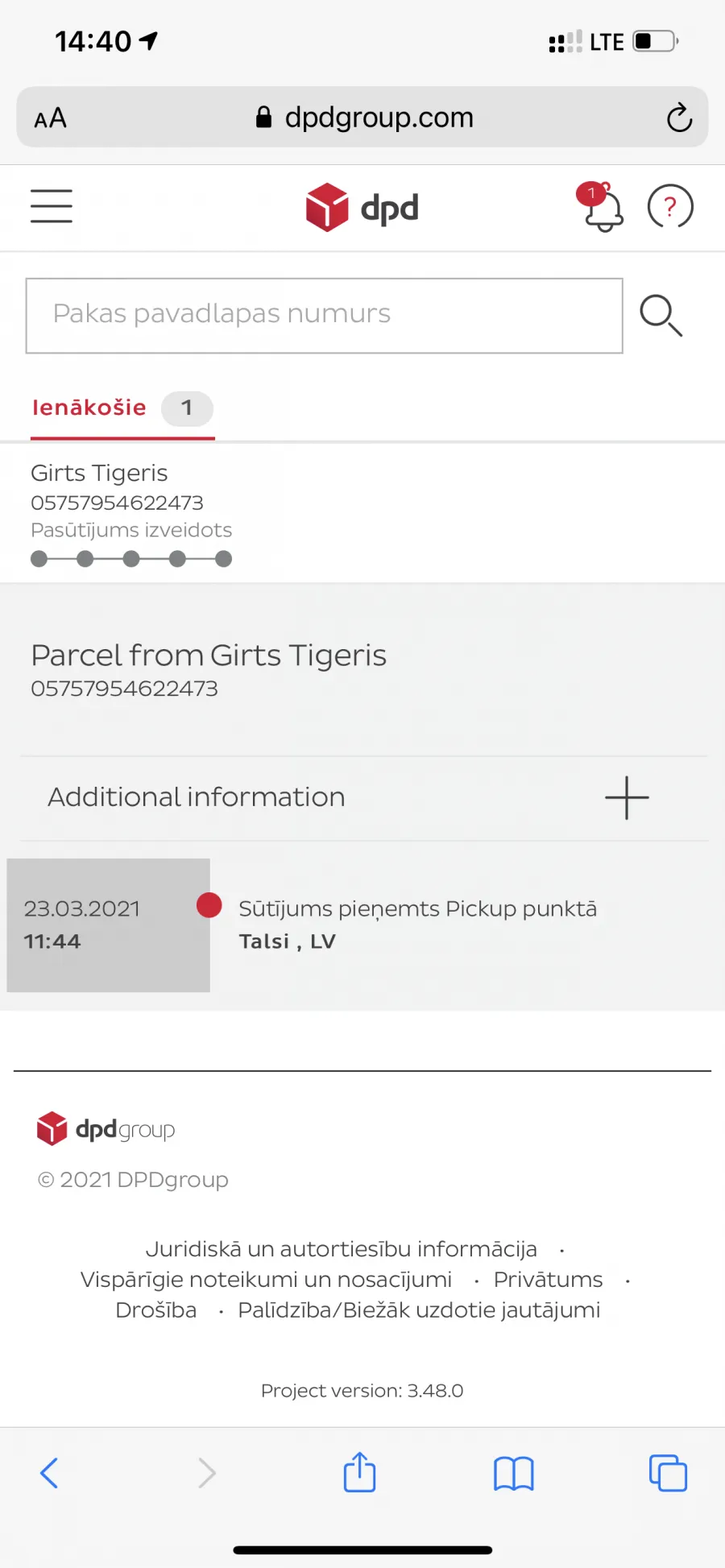Open Juridiskā un autortiesību informācija link
This screenshot has width=725, height=1568.
point(341,1249)
